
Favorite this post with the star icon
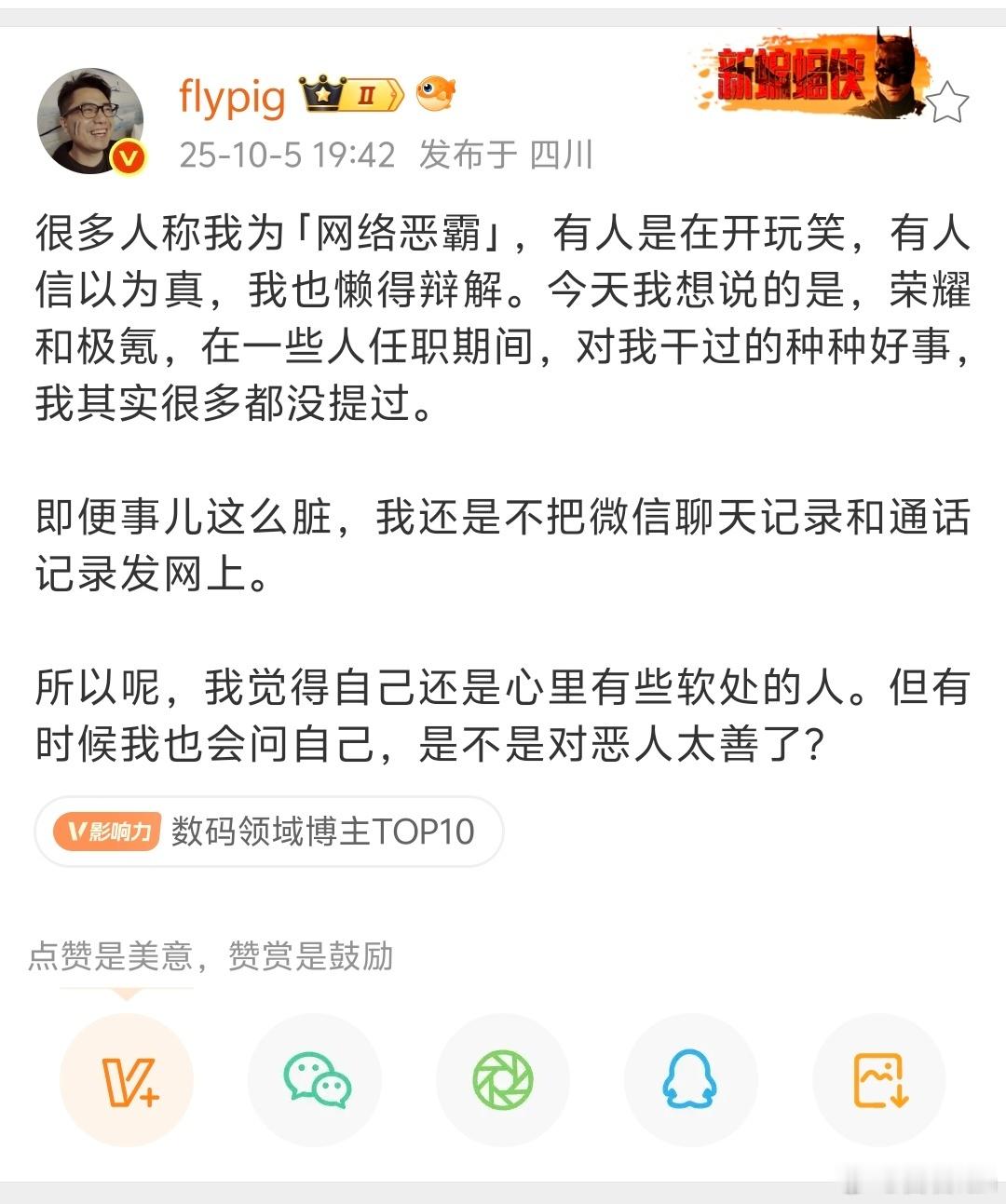(x=947, y=102)
